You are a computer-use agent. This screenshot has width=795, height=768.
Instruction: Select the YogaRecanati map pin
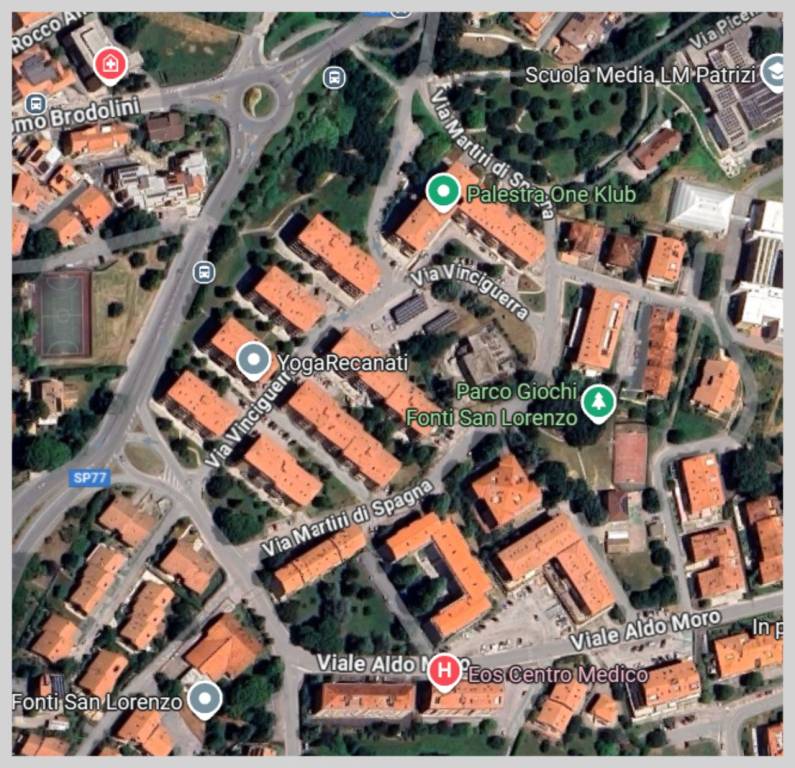[x=253, y=360]
